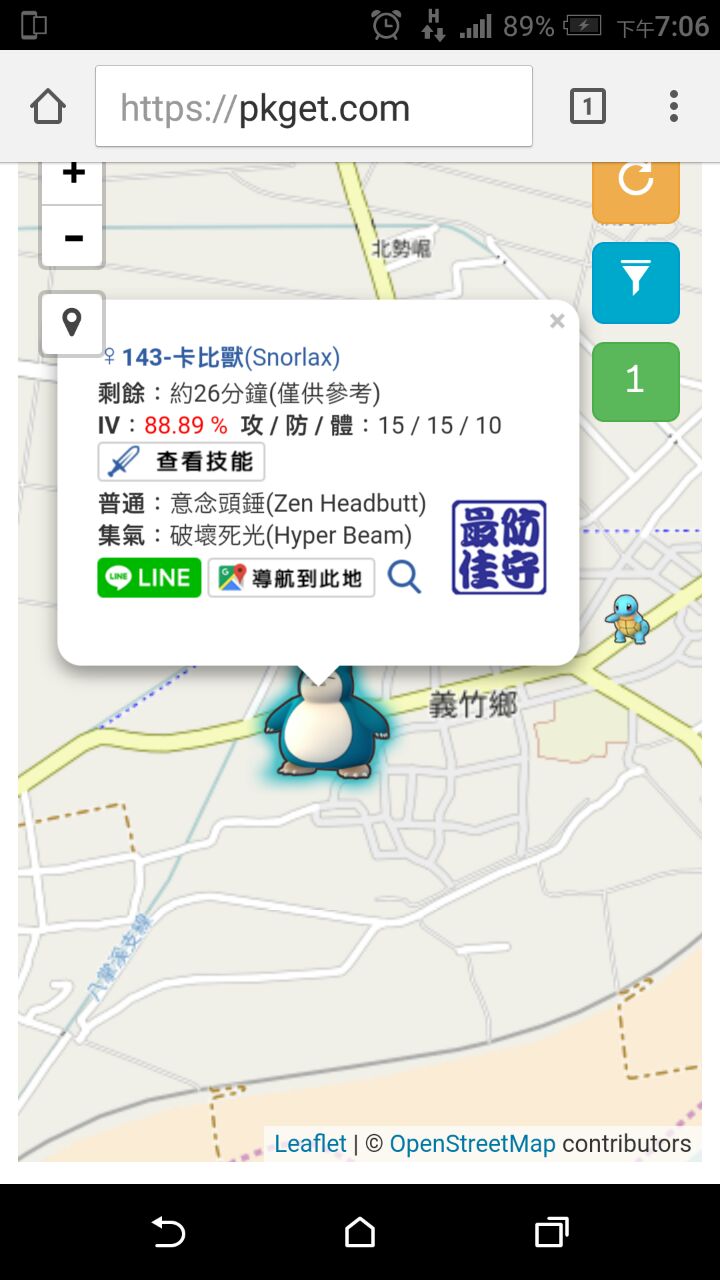Viewport: 720px width, 1280px height.
Task: Open the OpenStreetMap link
Action: coord(472,1144)
